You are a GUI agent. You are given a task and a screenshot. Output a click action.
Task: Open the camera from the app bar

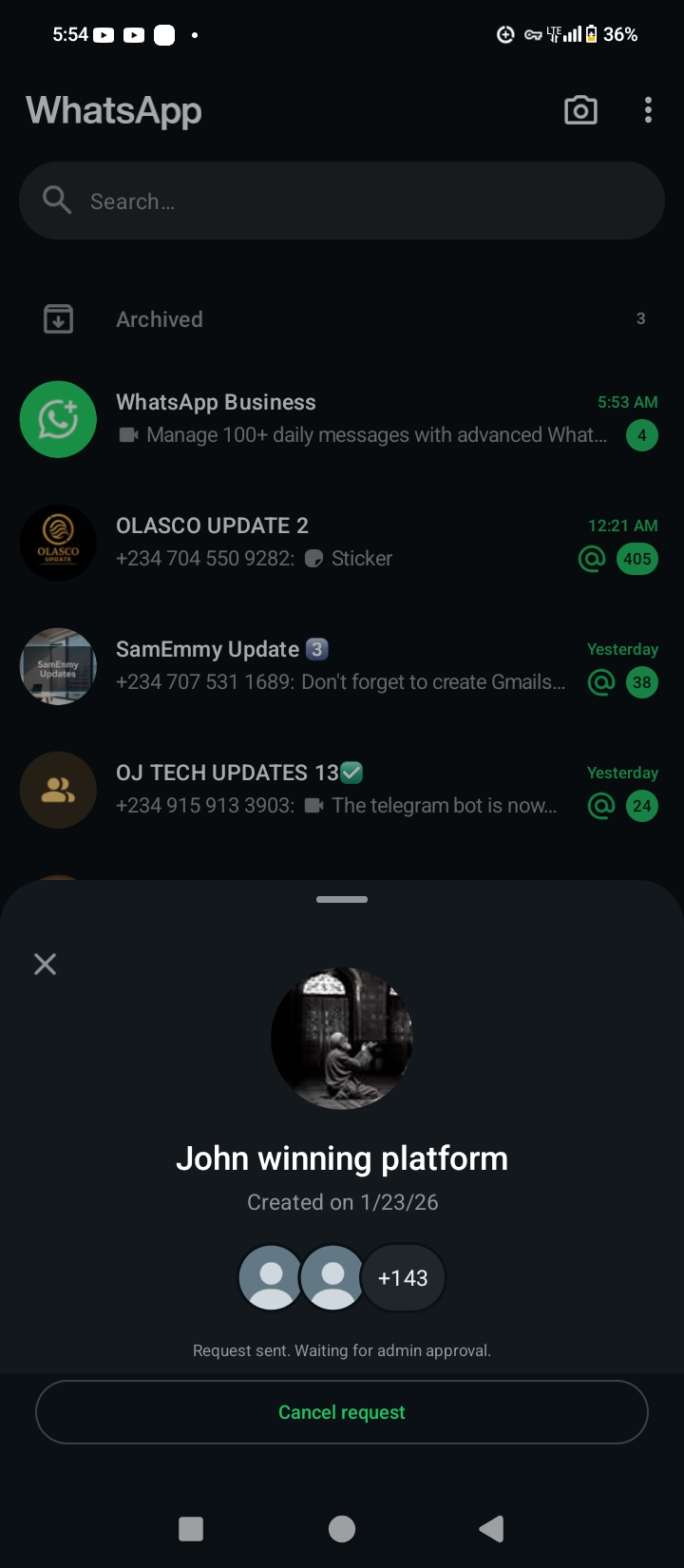tap(580, 110)
